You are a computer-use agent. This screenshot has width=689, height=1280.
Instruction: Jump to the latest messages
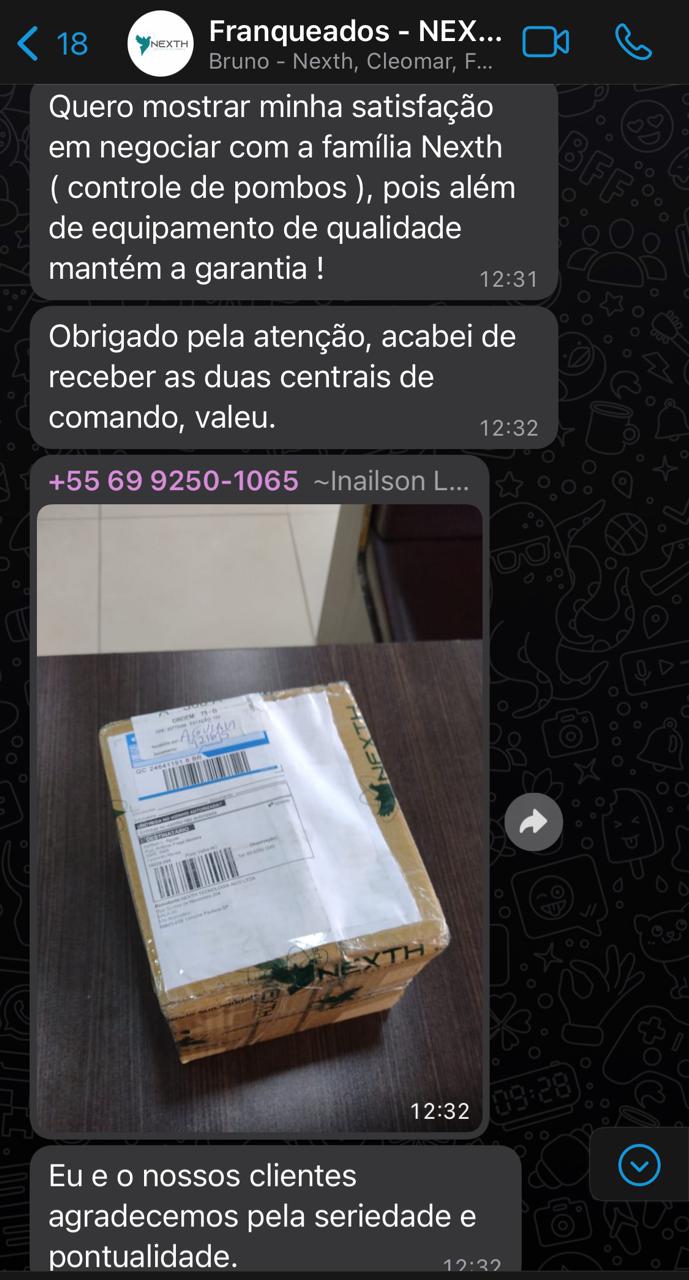click(x=639, y=1165)
